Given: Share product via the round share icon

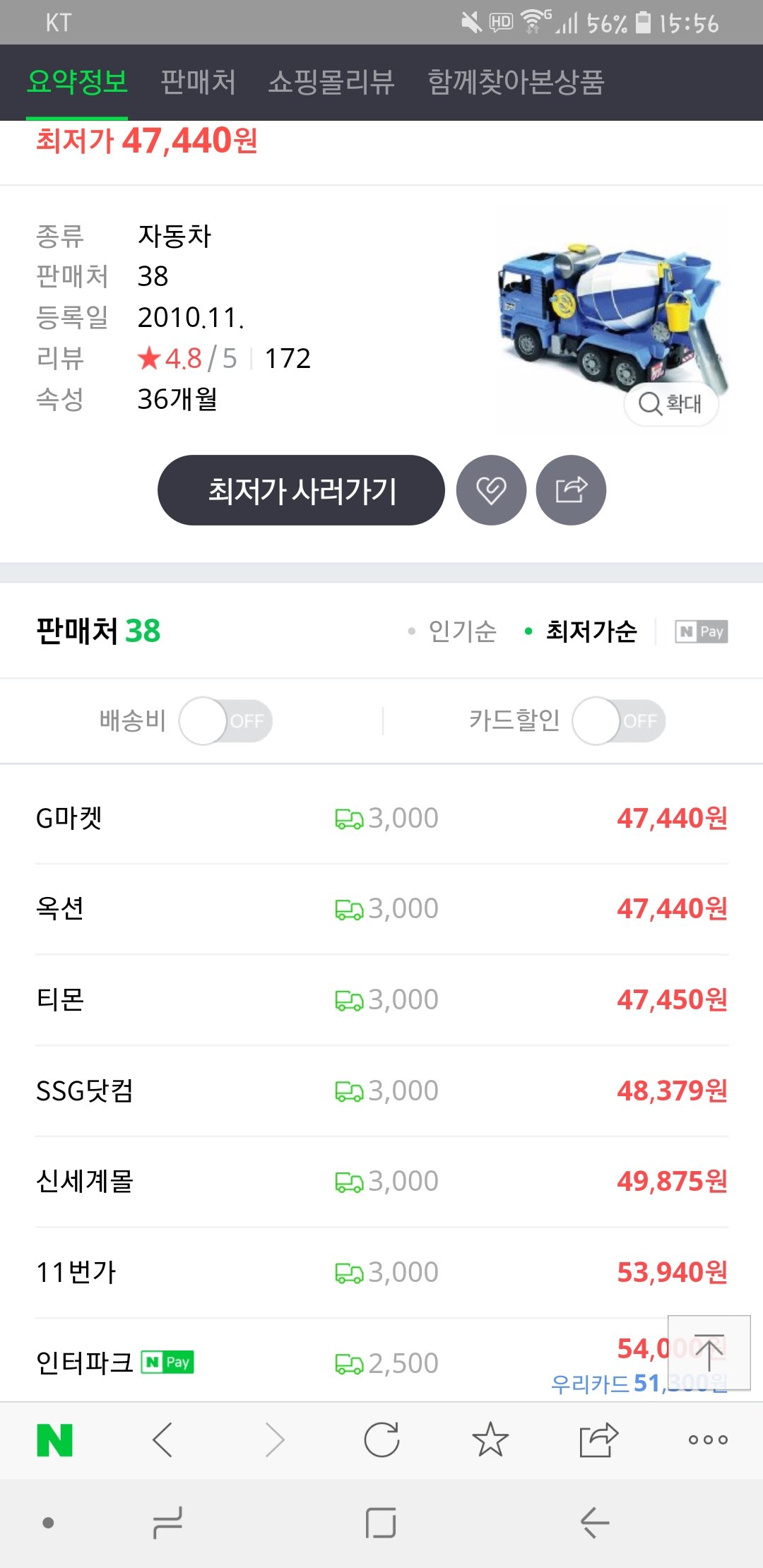Looking at the screenshot, I should [x=571, y=490].
